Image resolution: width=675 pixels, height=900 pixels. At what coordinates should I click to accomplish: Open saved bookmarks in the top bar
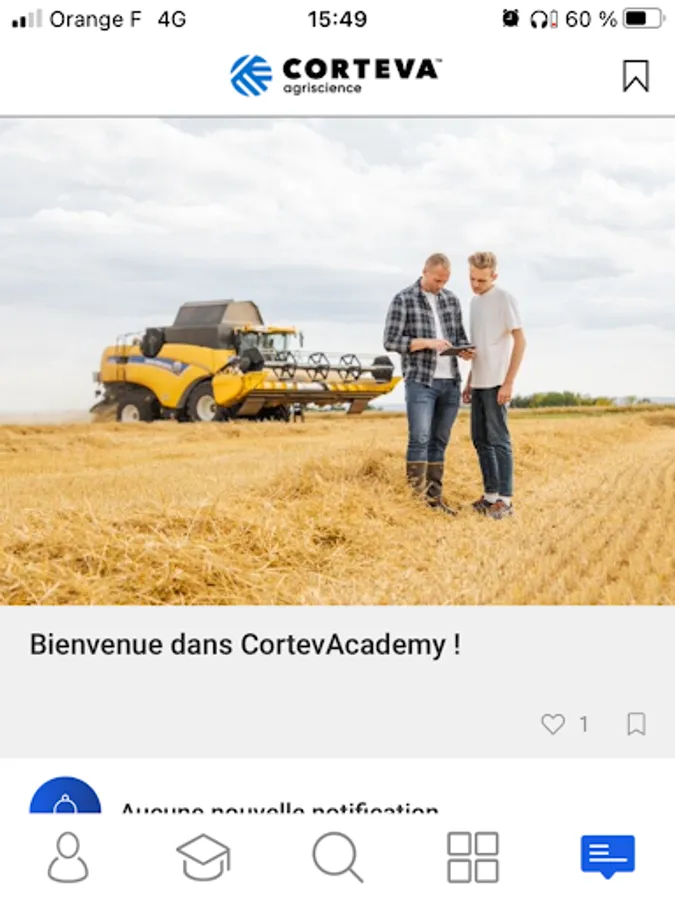point(635,76)
